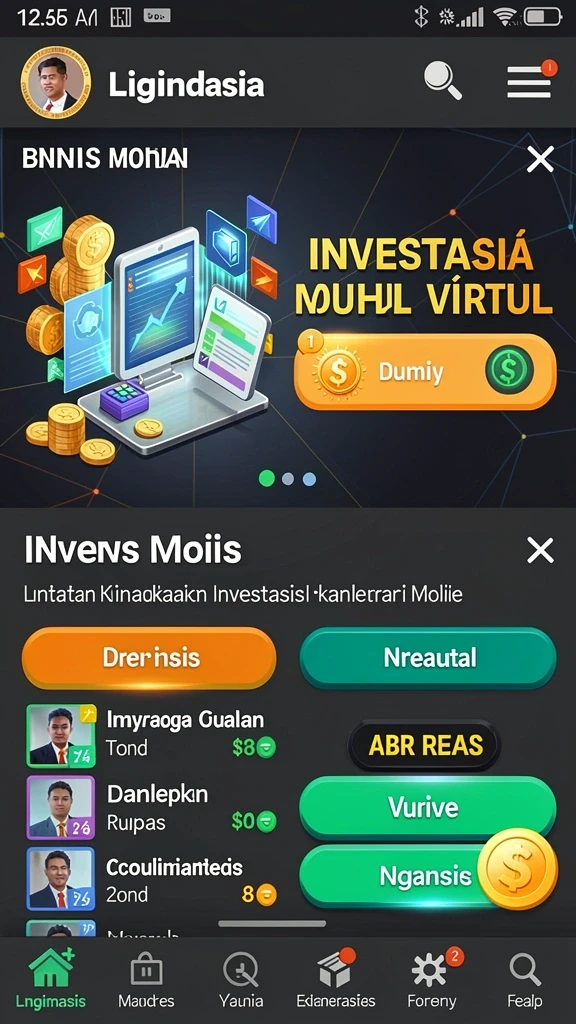Tap the ABR REAS button

(425, 745)
